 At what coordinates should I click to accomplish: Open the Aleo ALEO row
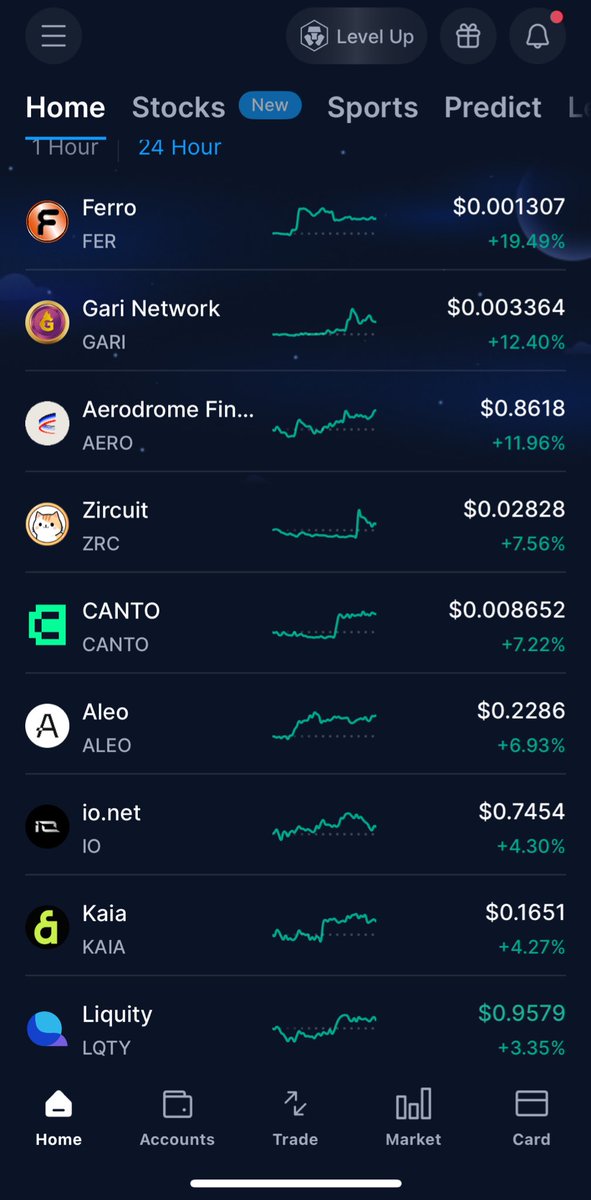click(x=295, y=726)
